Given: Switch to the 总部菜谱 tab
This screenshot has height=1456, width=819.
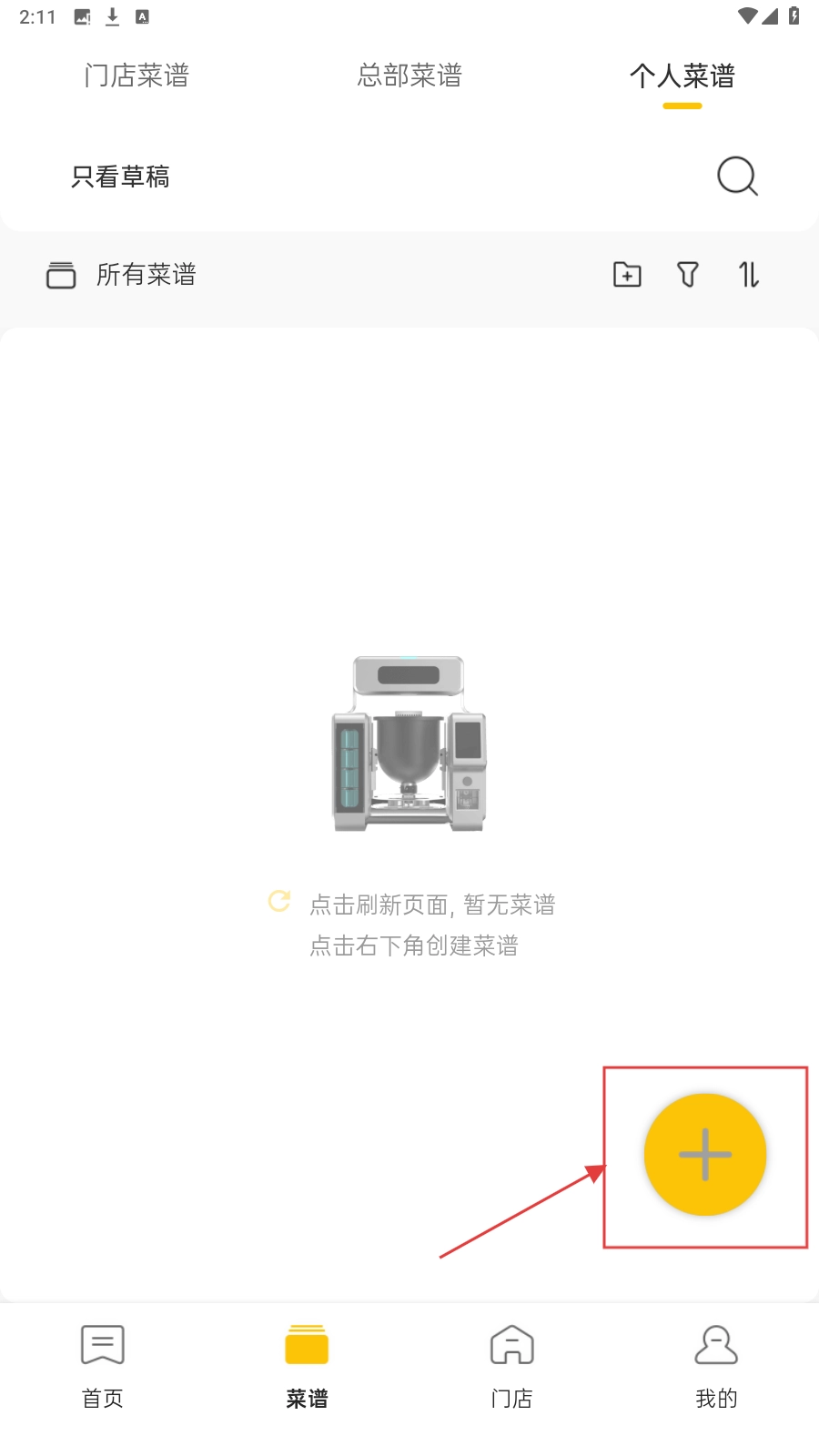Looking at the screenshot, I should [409, 76].
